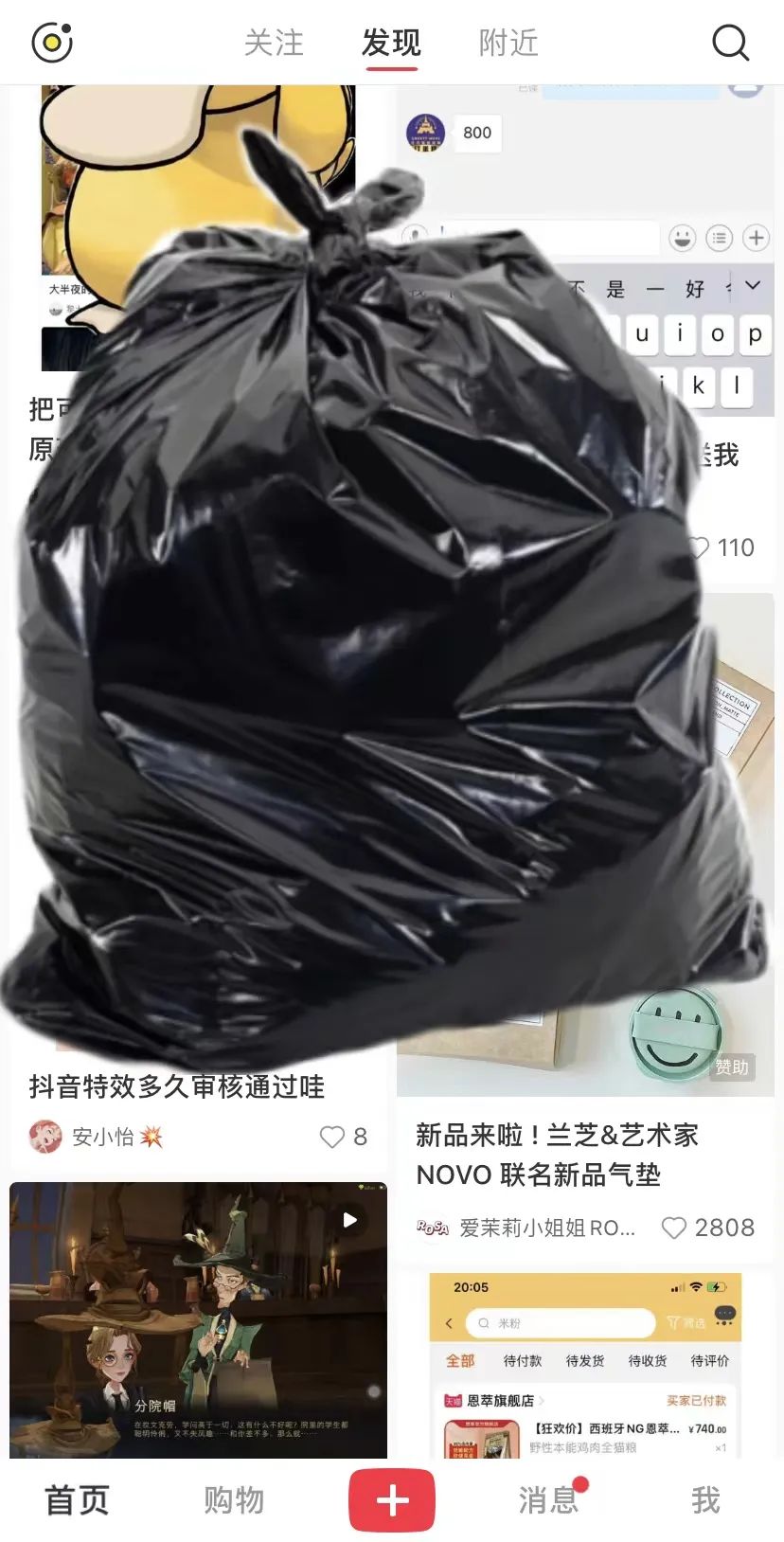The image size is (784, 1542).
Task: Open the search icon
Action: [x=729, y=43]
